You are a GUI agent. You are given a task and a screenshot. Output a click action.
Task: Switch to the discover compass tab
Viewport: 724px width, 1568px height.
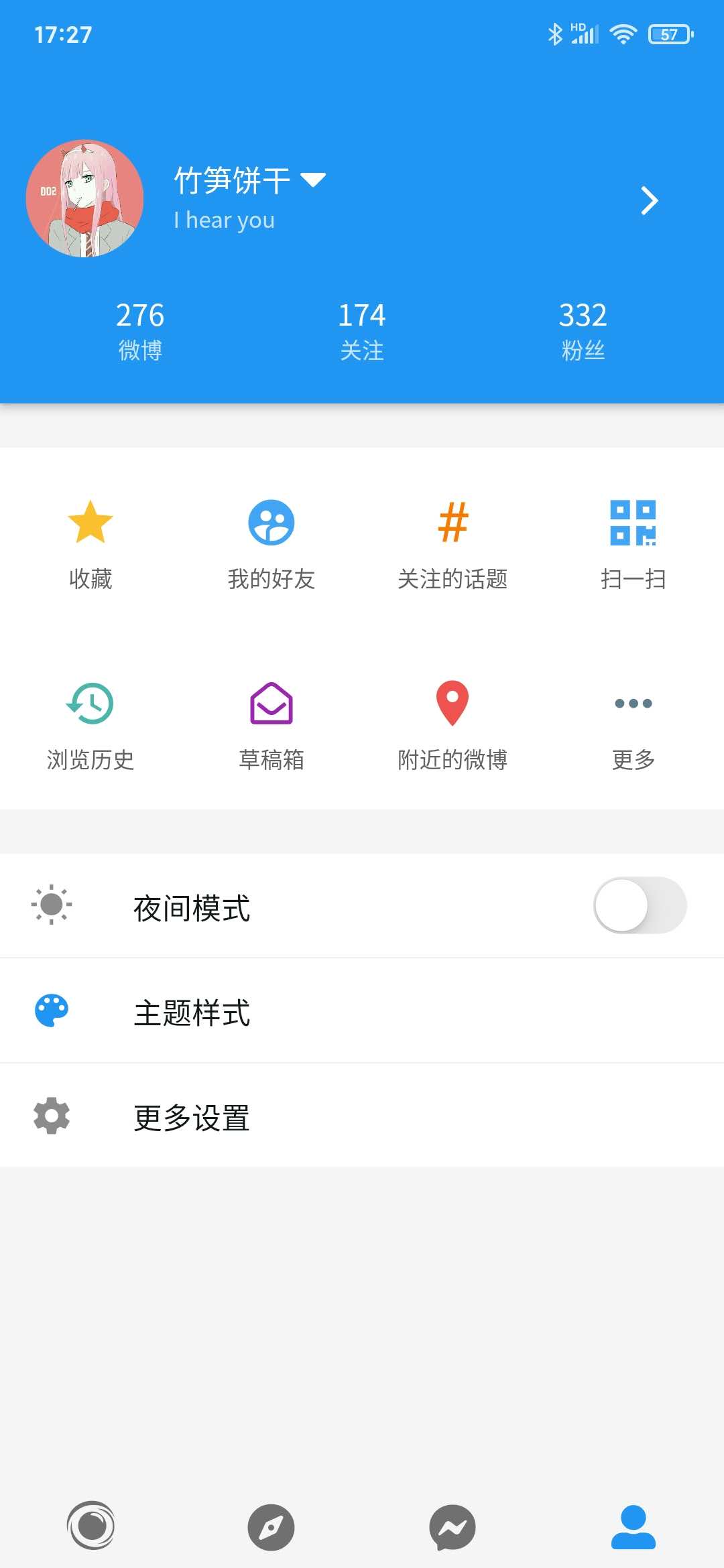point(271,1526)
